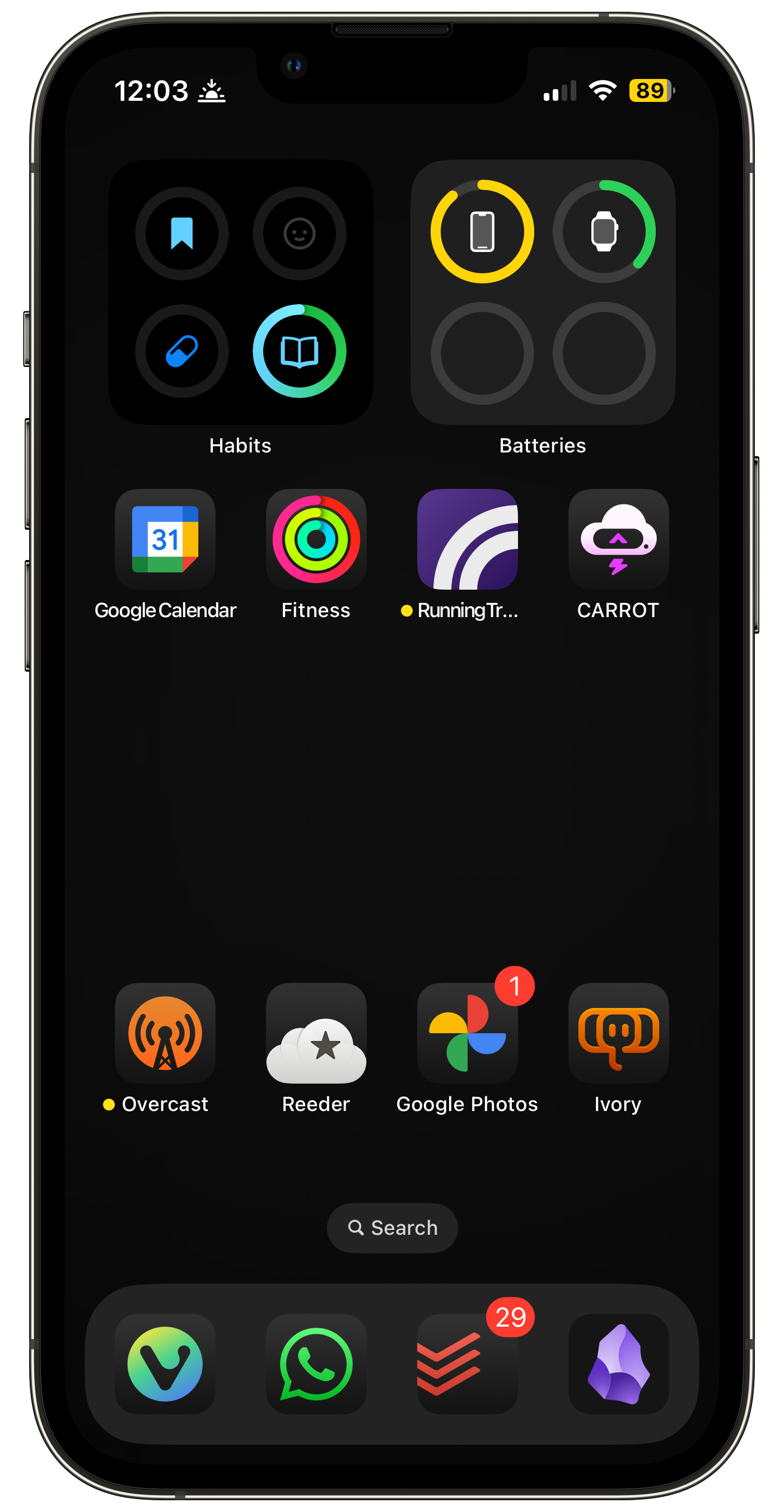Launch the Ivory app

tap(618, 1033)
